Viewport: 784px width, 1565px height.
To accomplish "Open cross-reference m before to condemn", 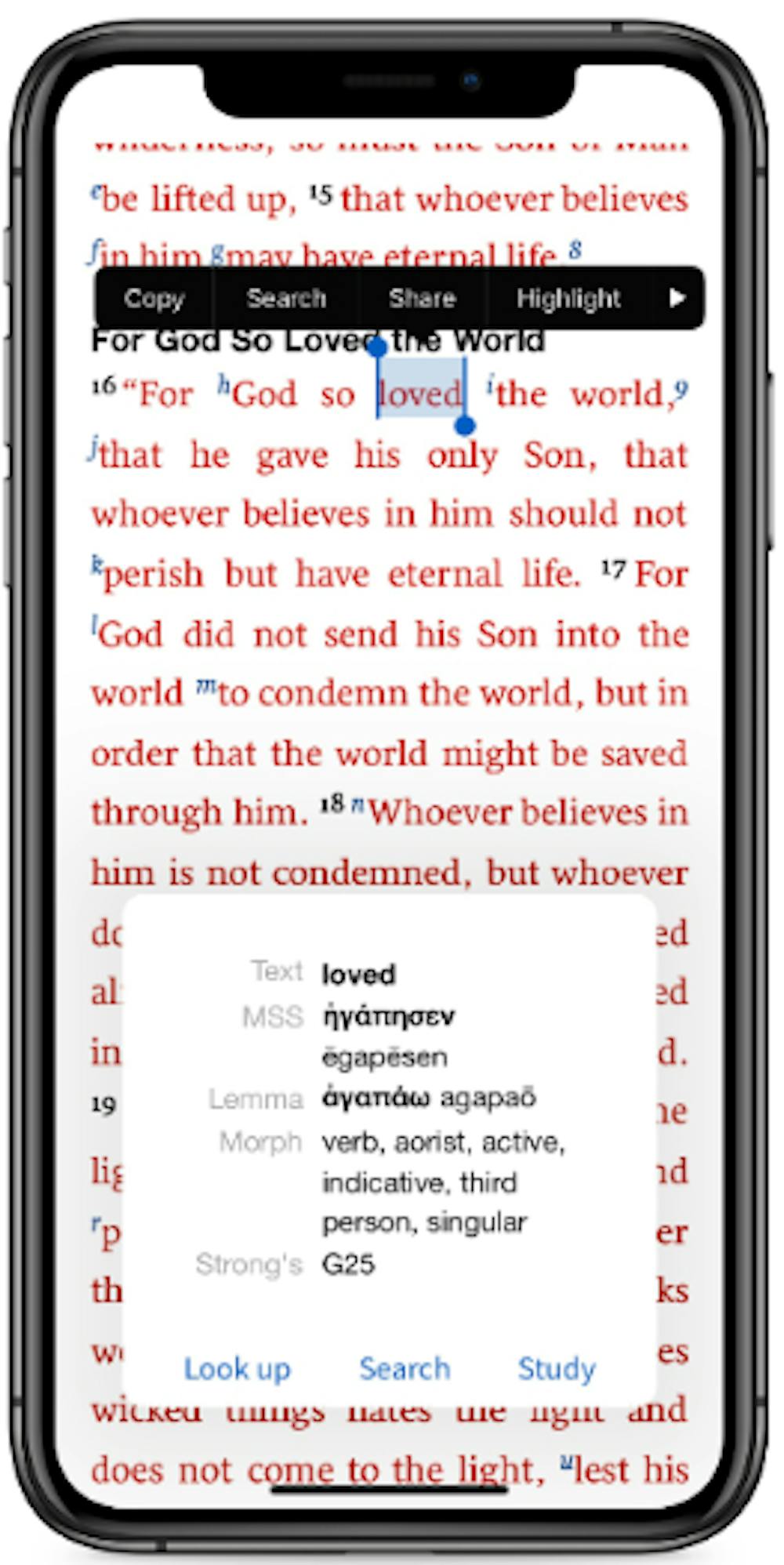I will (x=205, y=687).
